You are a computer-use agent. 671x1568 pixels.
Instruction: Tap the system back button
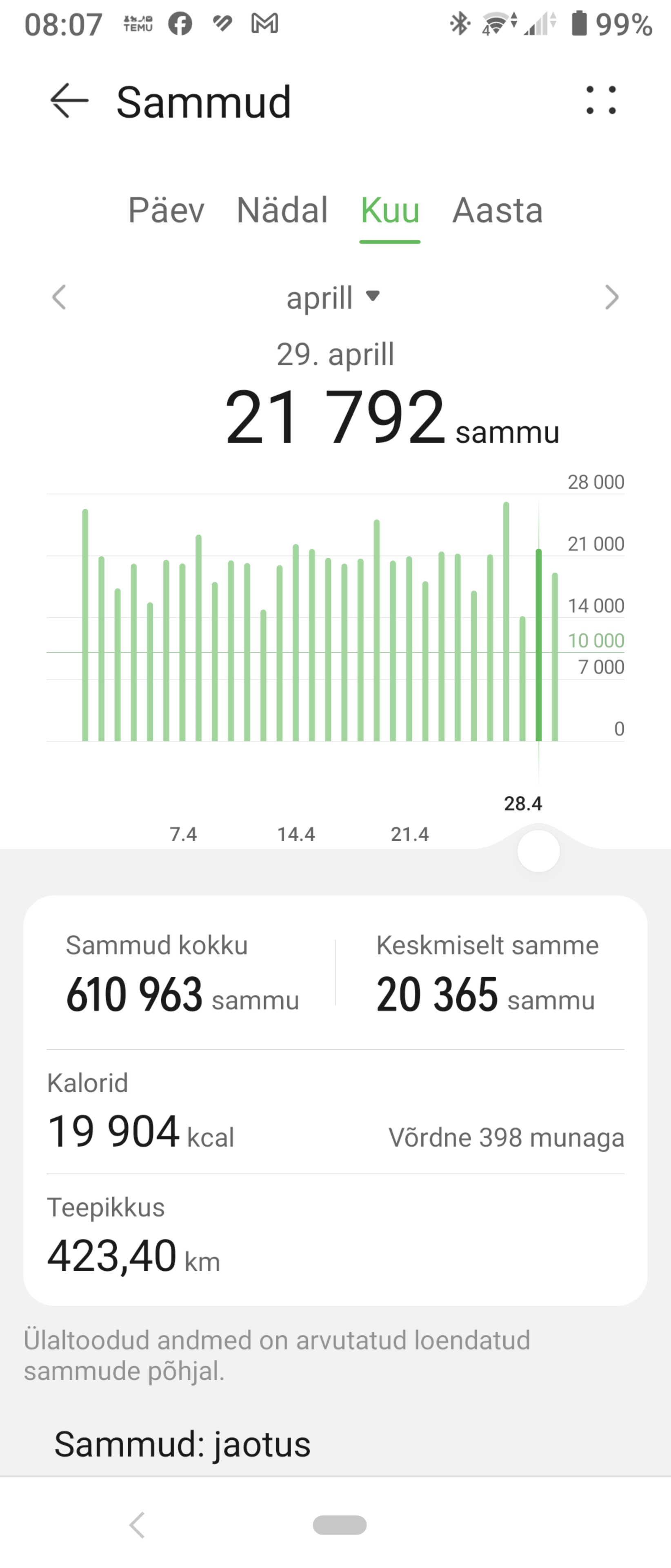pyautogui.click(x=138, y=1525)
